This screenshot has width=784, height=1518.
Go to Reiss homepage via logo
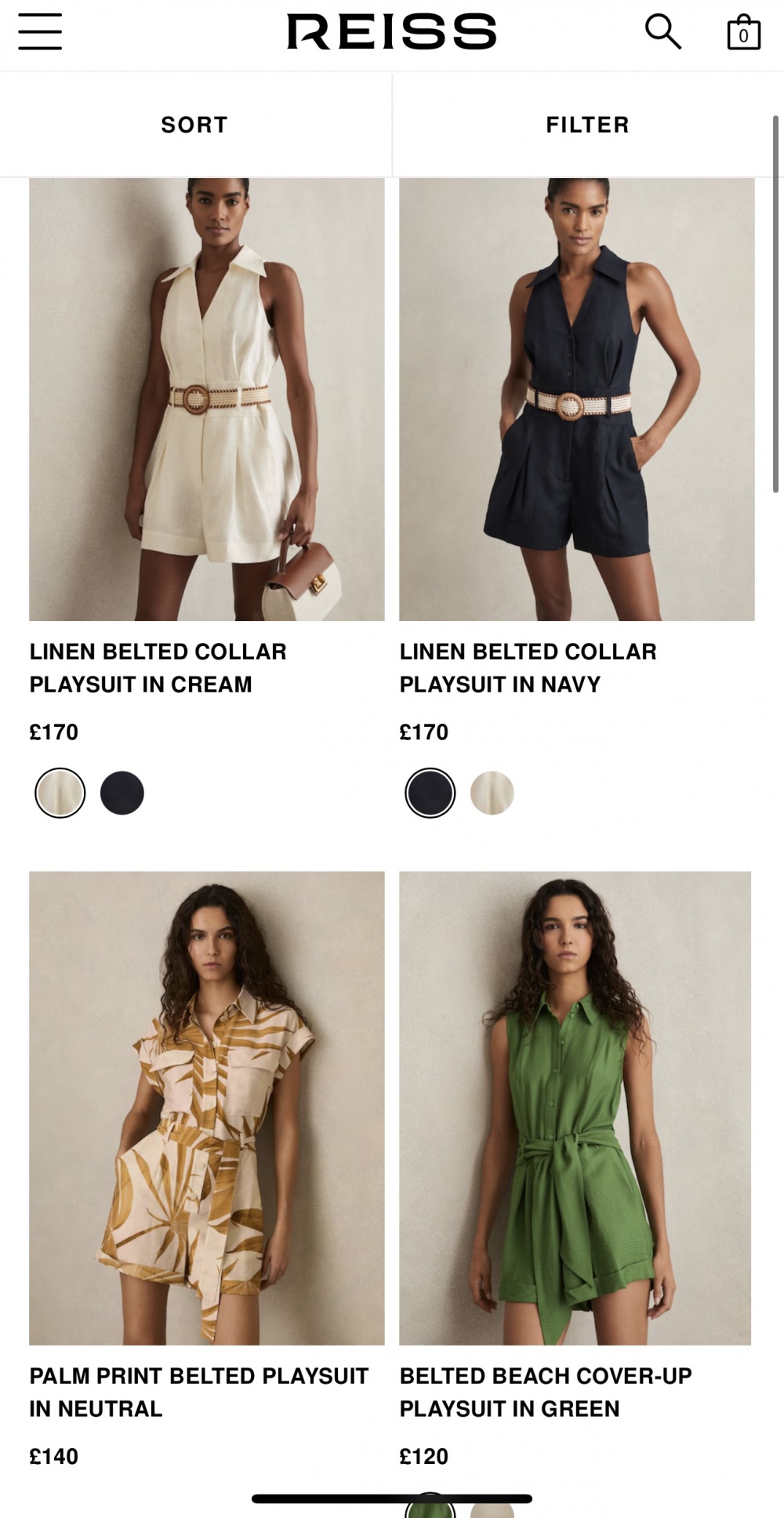pyautogui.click(x=391, y=32)
